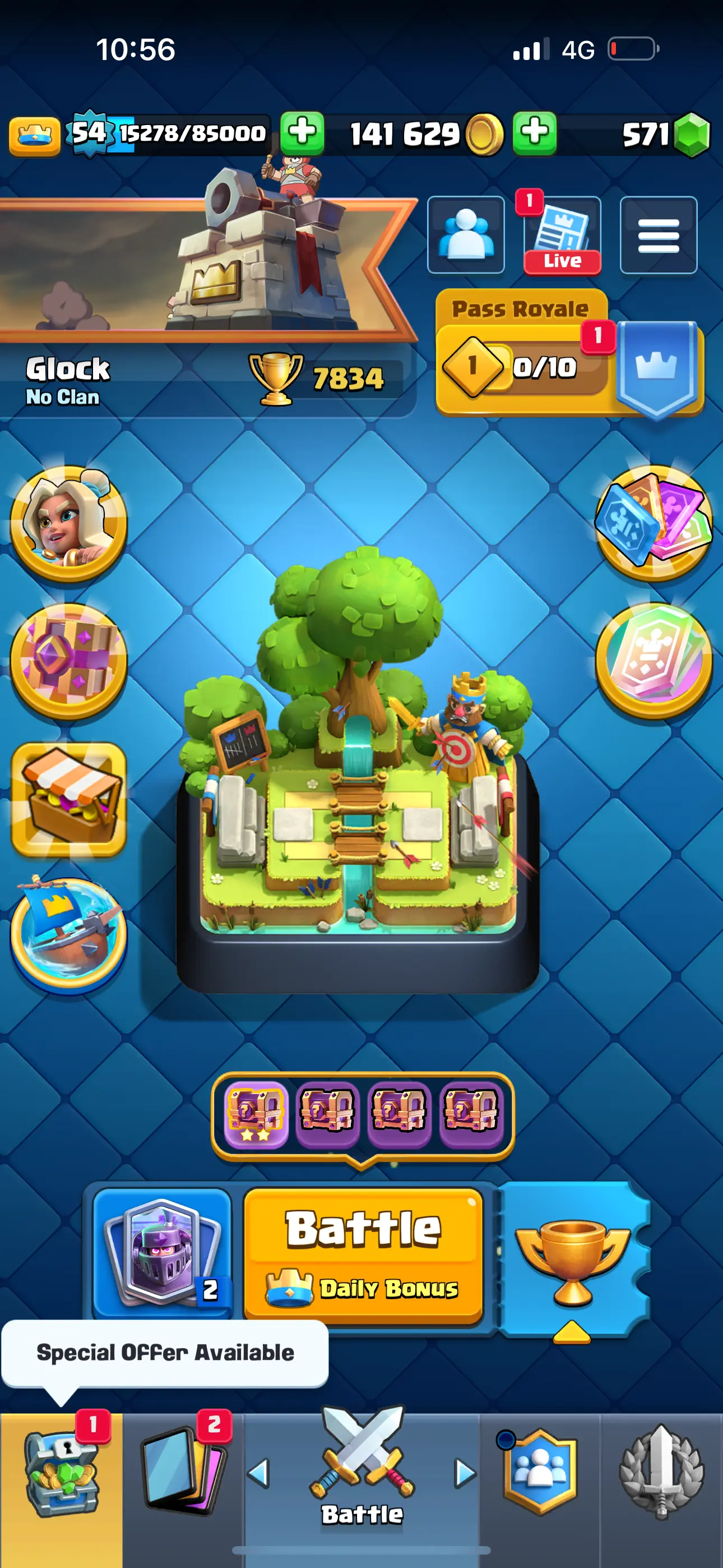This screenshot has height=1568, width=723.
Task: Add gold with the plus button
Action: pos(302,133)
